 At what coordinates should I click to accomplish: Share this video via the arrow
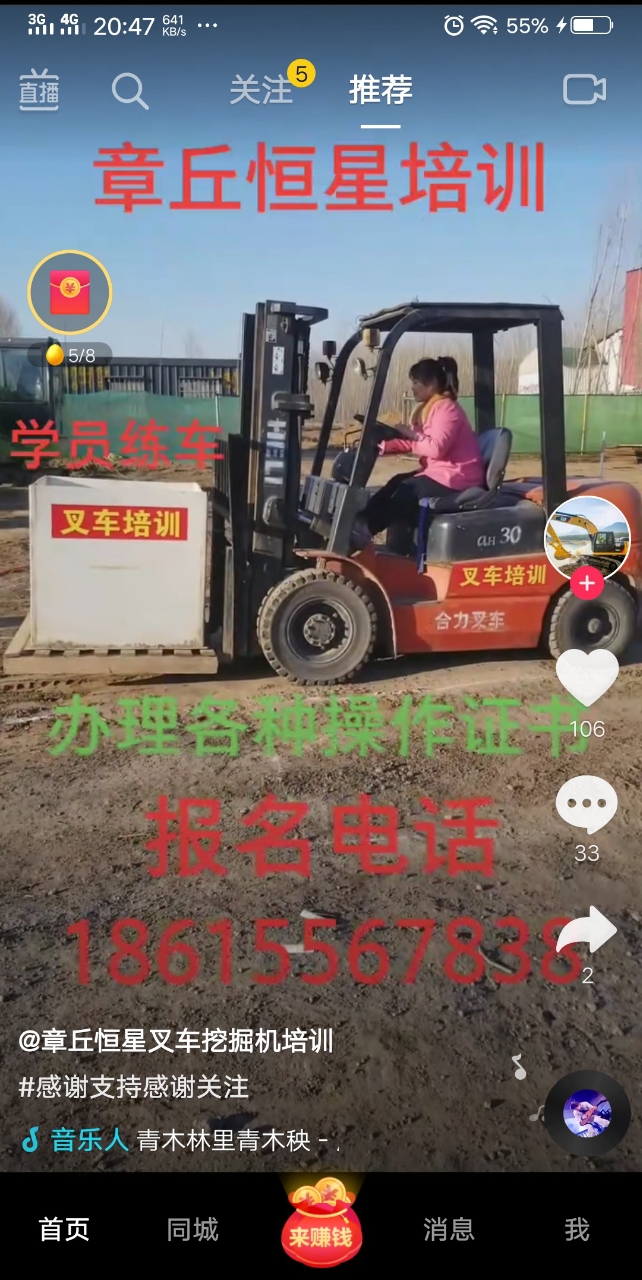coord(587,931)
